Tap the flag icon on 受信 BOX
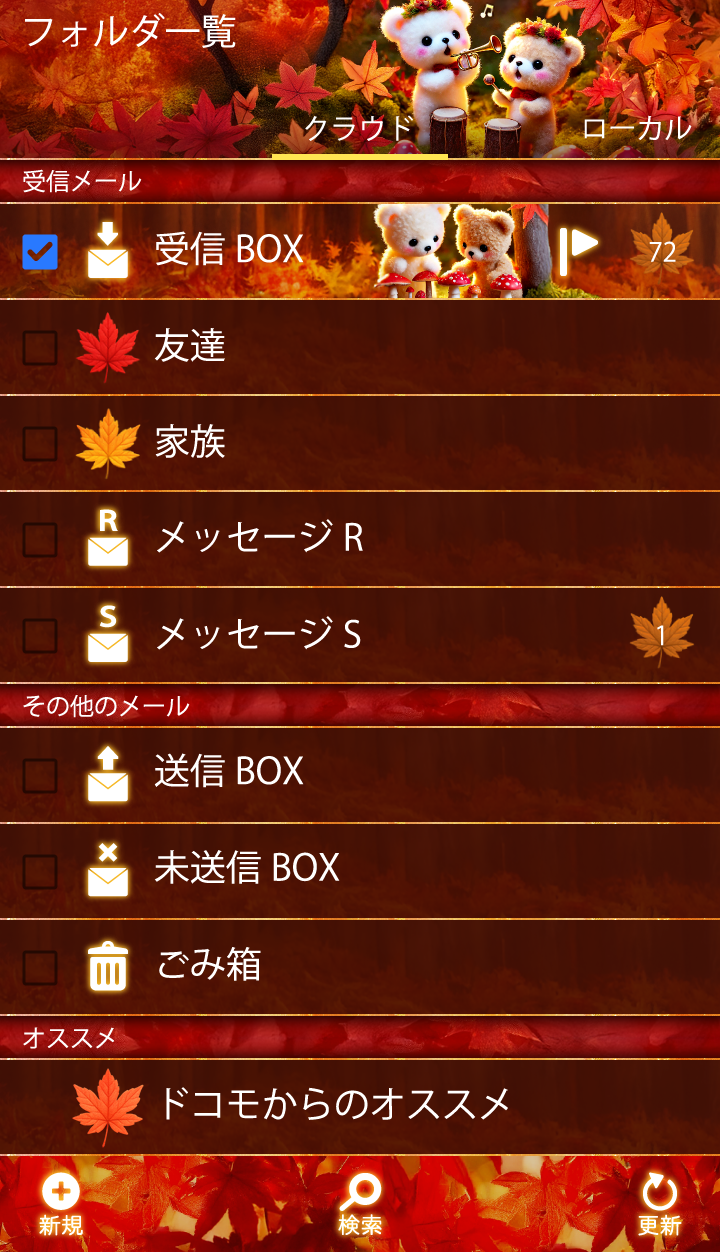This screenshot has width=720, height=1252. click(578, 250)
